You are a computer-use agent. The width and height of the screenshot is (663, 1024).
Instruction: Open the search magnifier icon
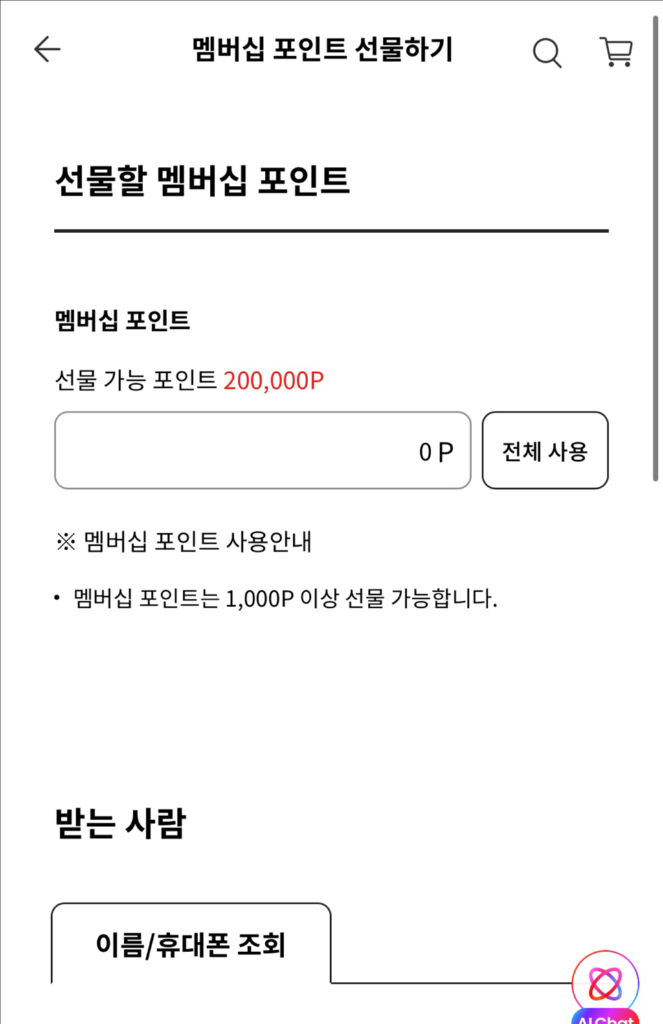pos(547,52)
